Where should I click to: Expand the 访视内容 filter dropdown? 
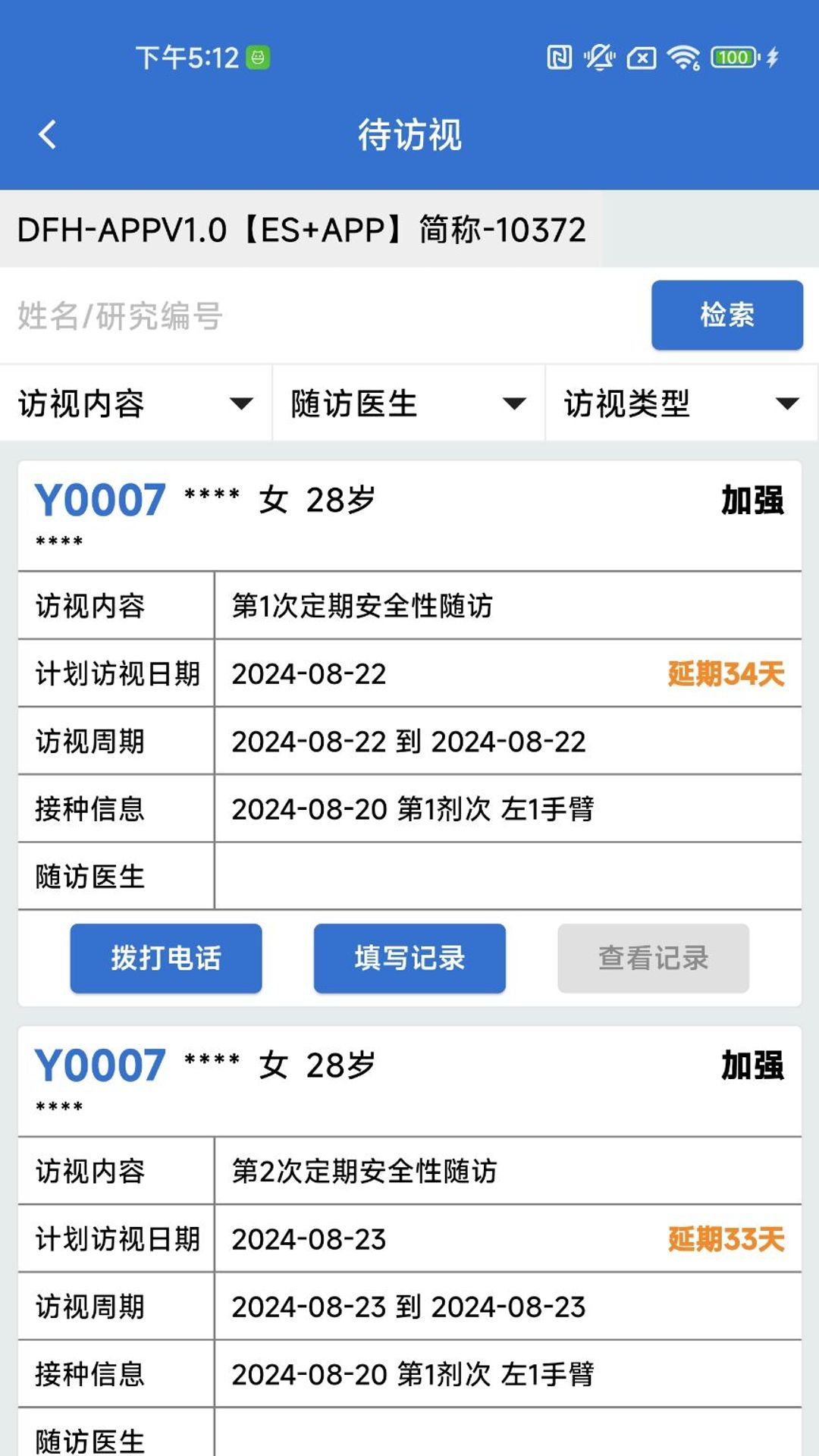click(136, 403)
